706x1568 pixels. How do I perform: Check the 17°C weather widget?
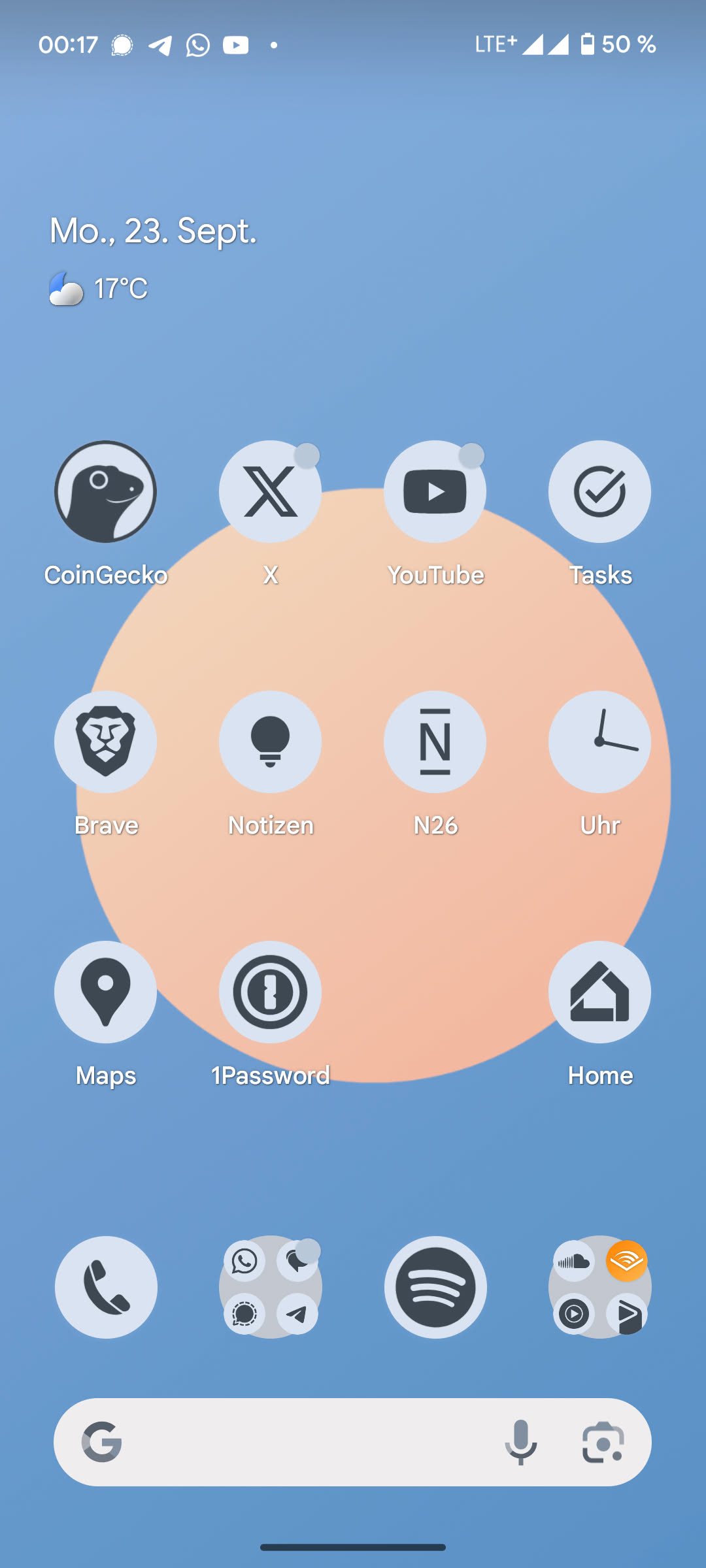(99, 289)
